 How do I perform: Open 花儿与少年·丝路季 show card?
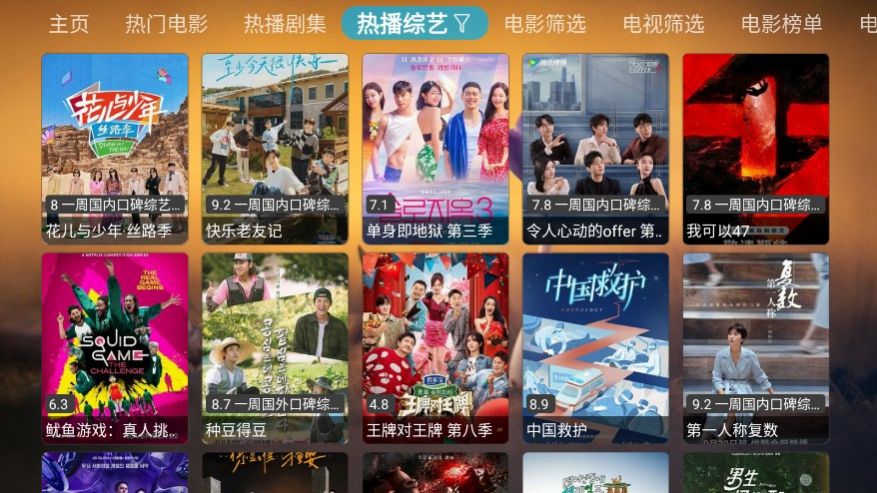[115, 148]
